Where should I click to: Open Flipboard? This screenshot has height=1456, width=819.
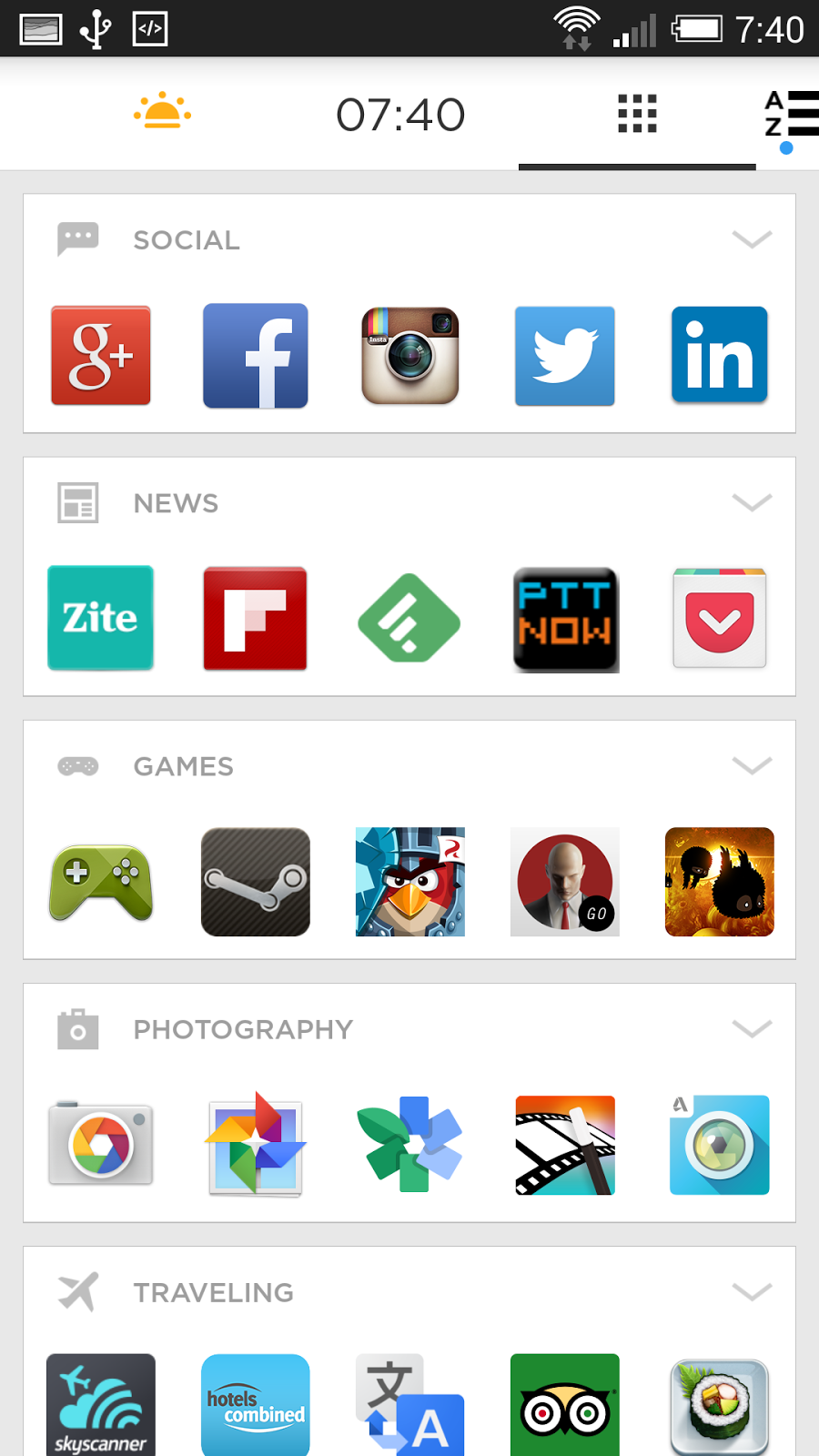256,619
